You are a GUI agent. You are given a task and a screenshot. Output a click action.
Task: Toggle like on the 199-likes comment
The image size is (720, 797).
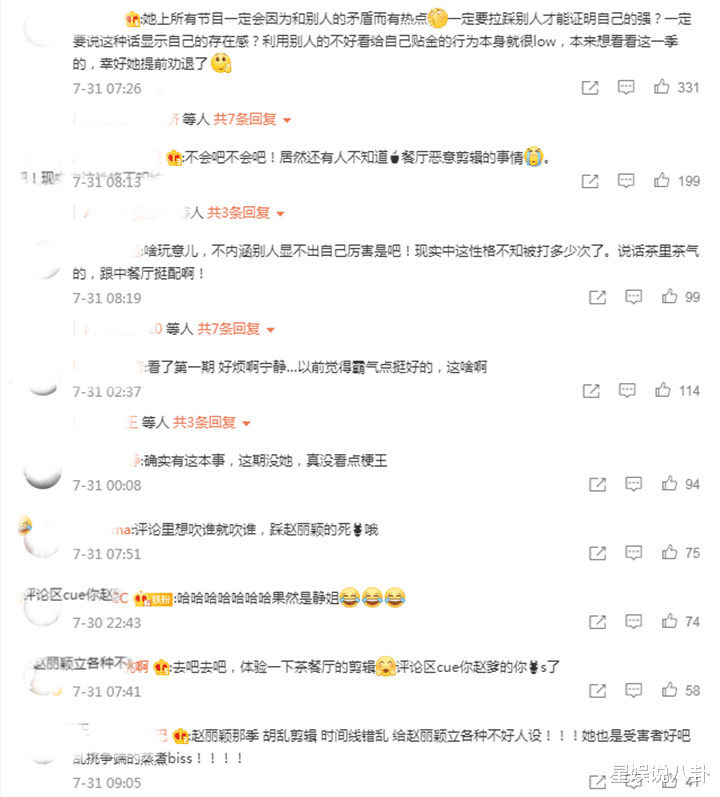660,181
